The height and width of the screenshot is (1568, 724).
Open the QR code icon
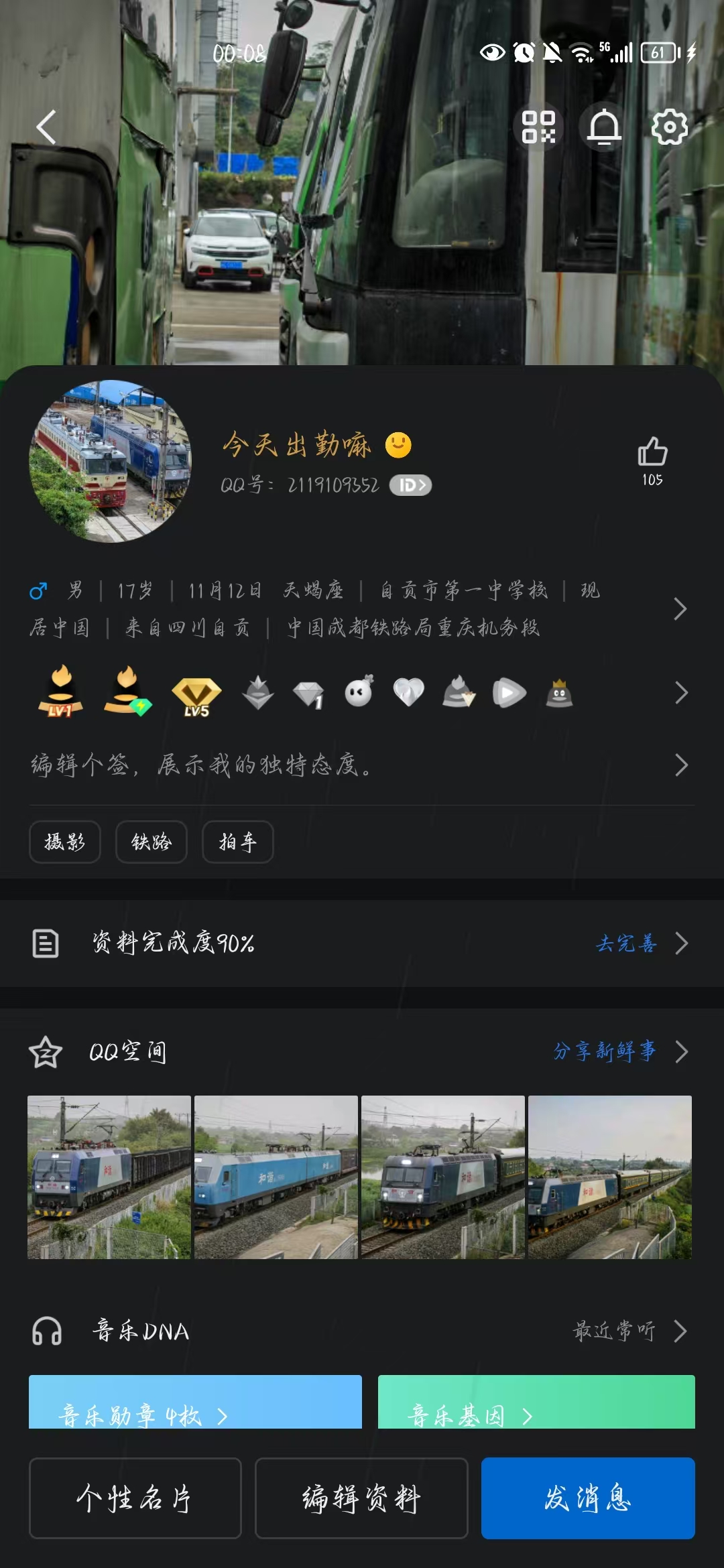538,127
